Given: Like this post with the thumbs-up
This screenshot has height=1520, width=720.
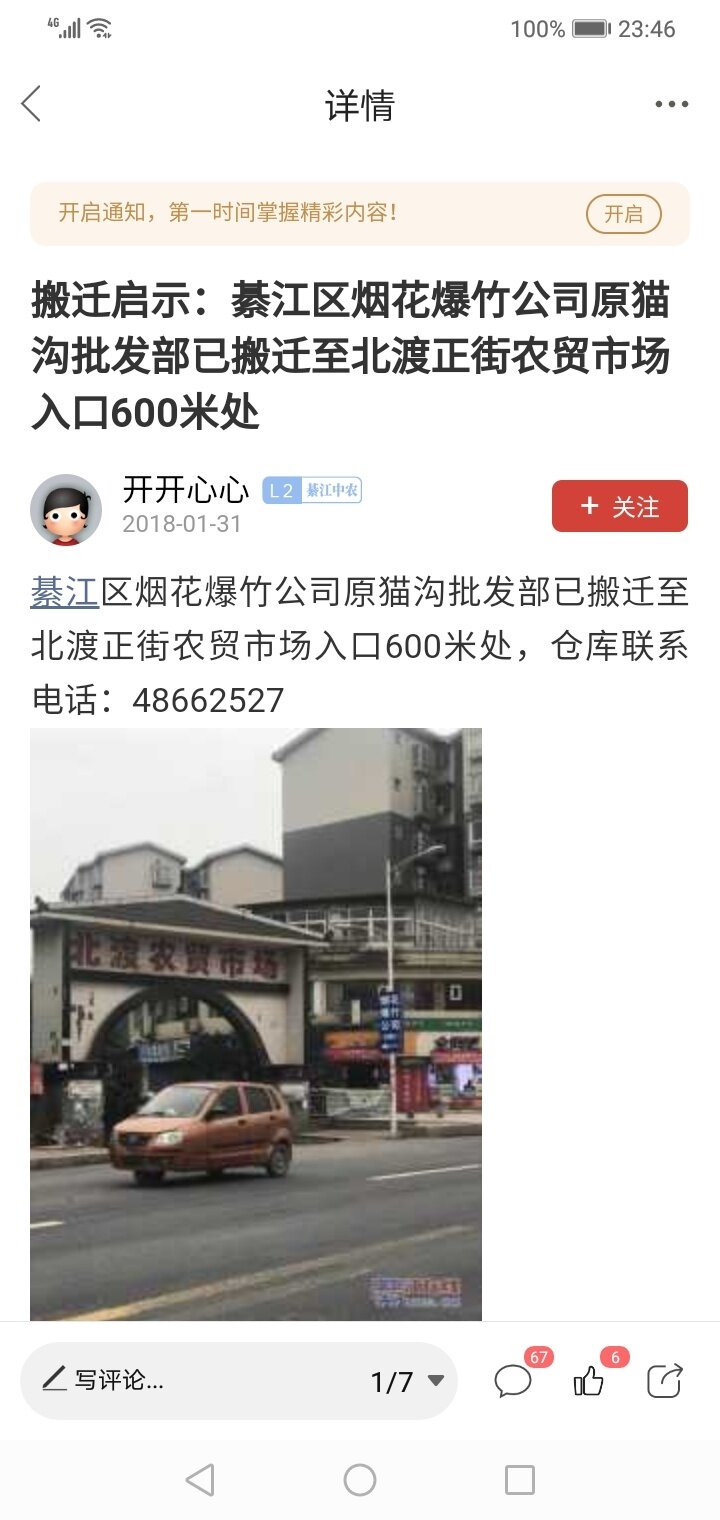Looking at the screenshot, I should point(589,1381).
